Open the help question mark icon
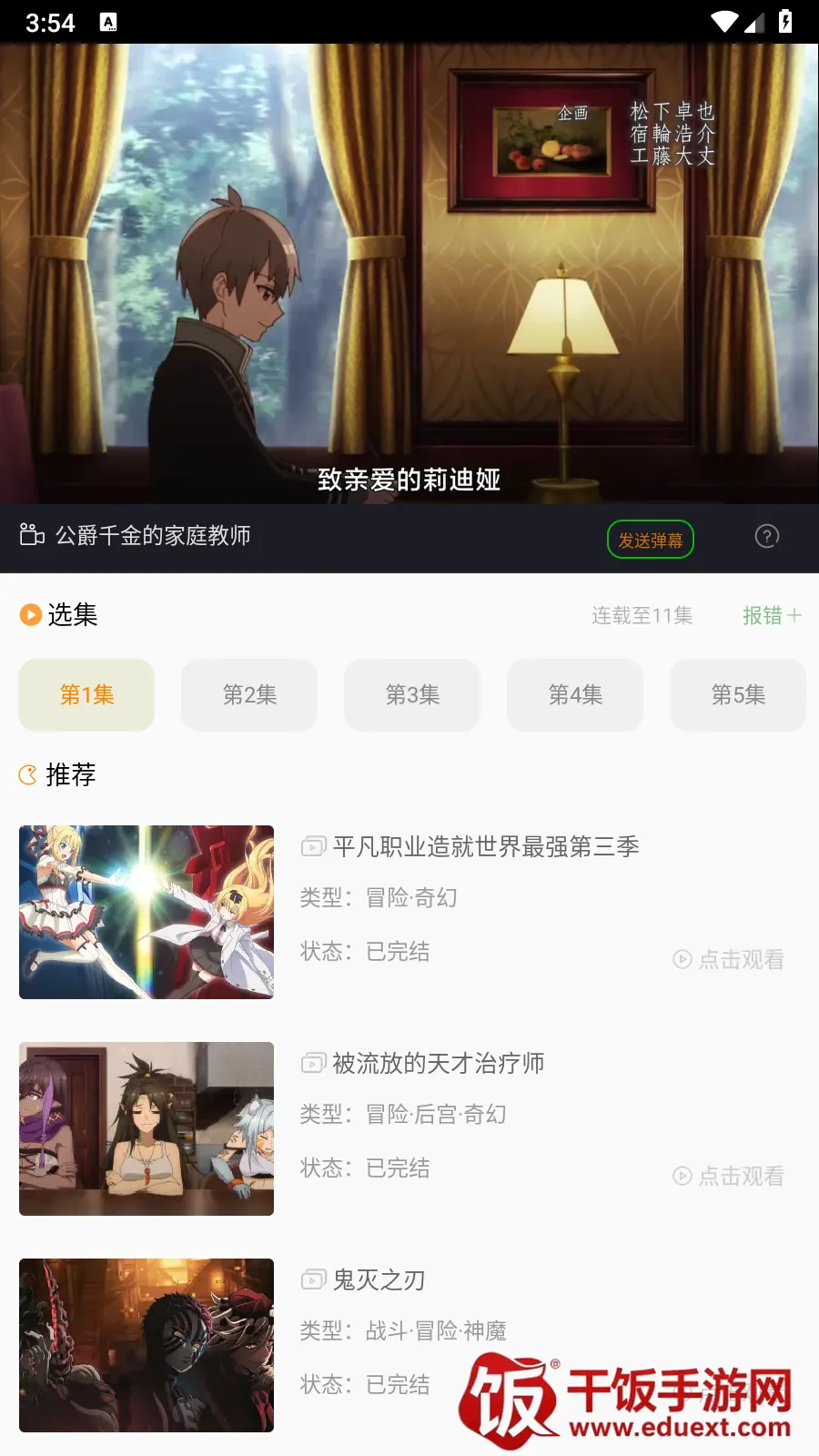 pos(767,536)
